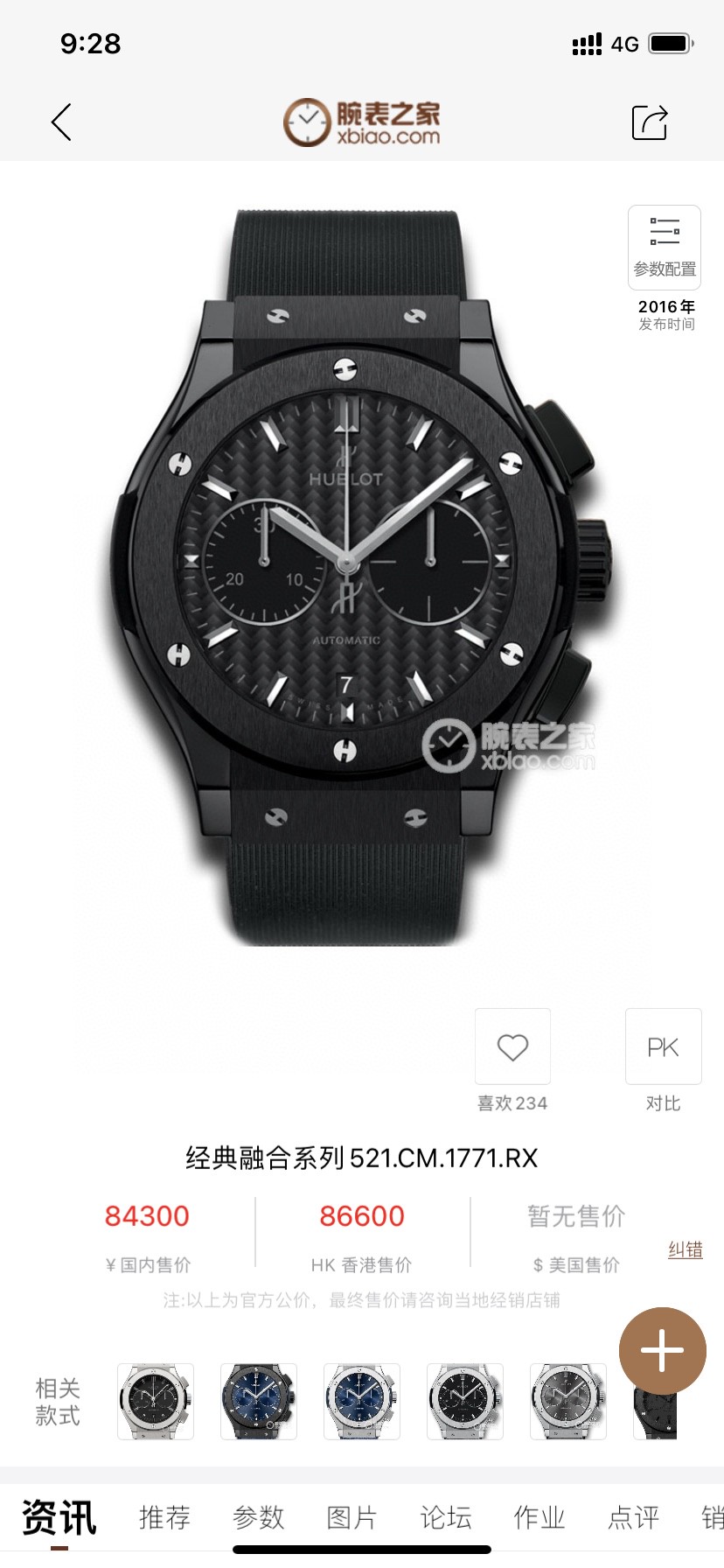The width and height of the screenshot is (724, 1568).
Task: Switch to the 推荐 tab
Action: point(164,1516)
